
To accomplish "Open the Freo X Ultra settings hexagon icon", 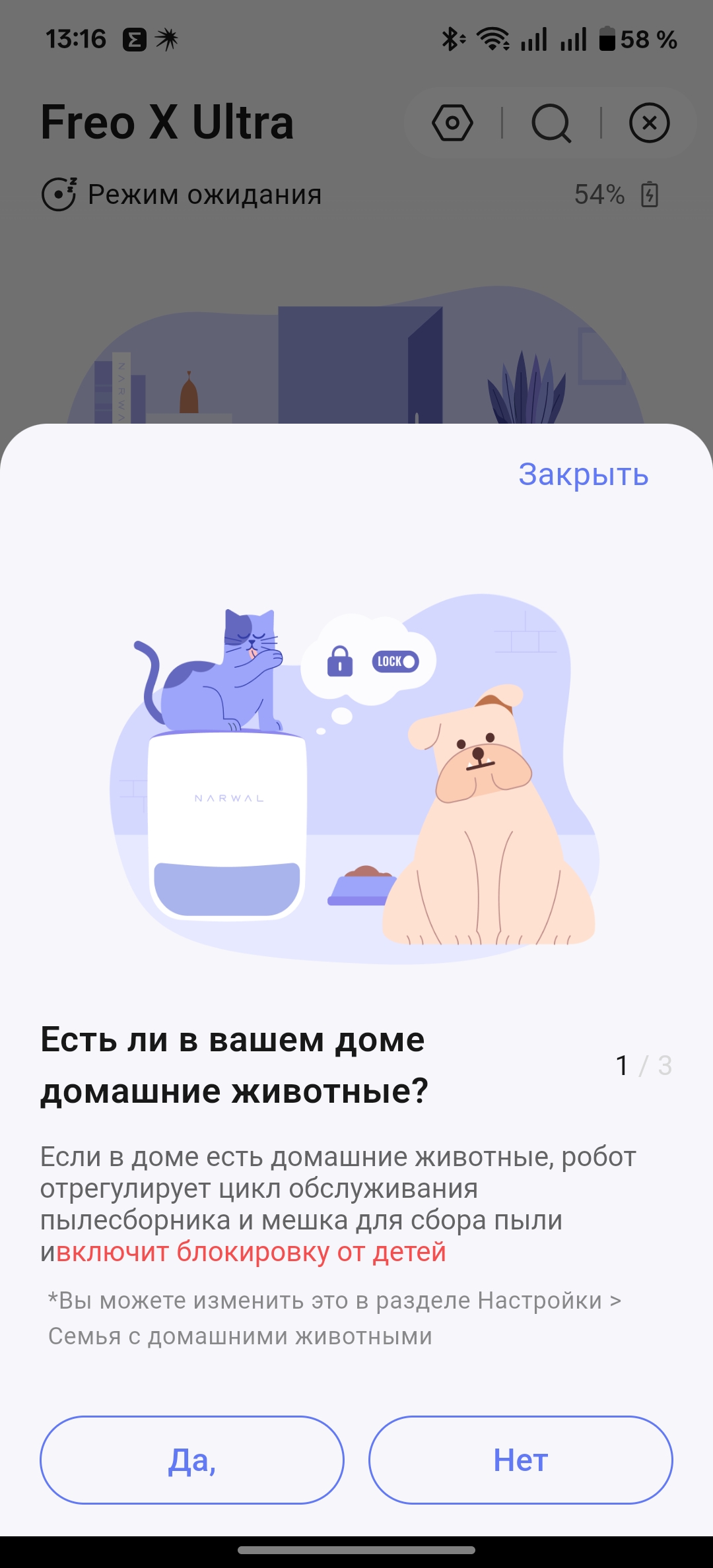I will (452, 123).
